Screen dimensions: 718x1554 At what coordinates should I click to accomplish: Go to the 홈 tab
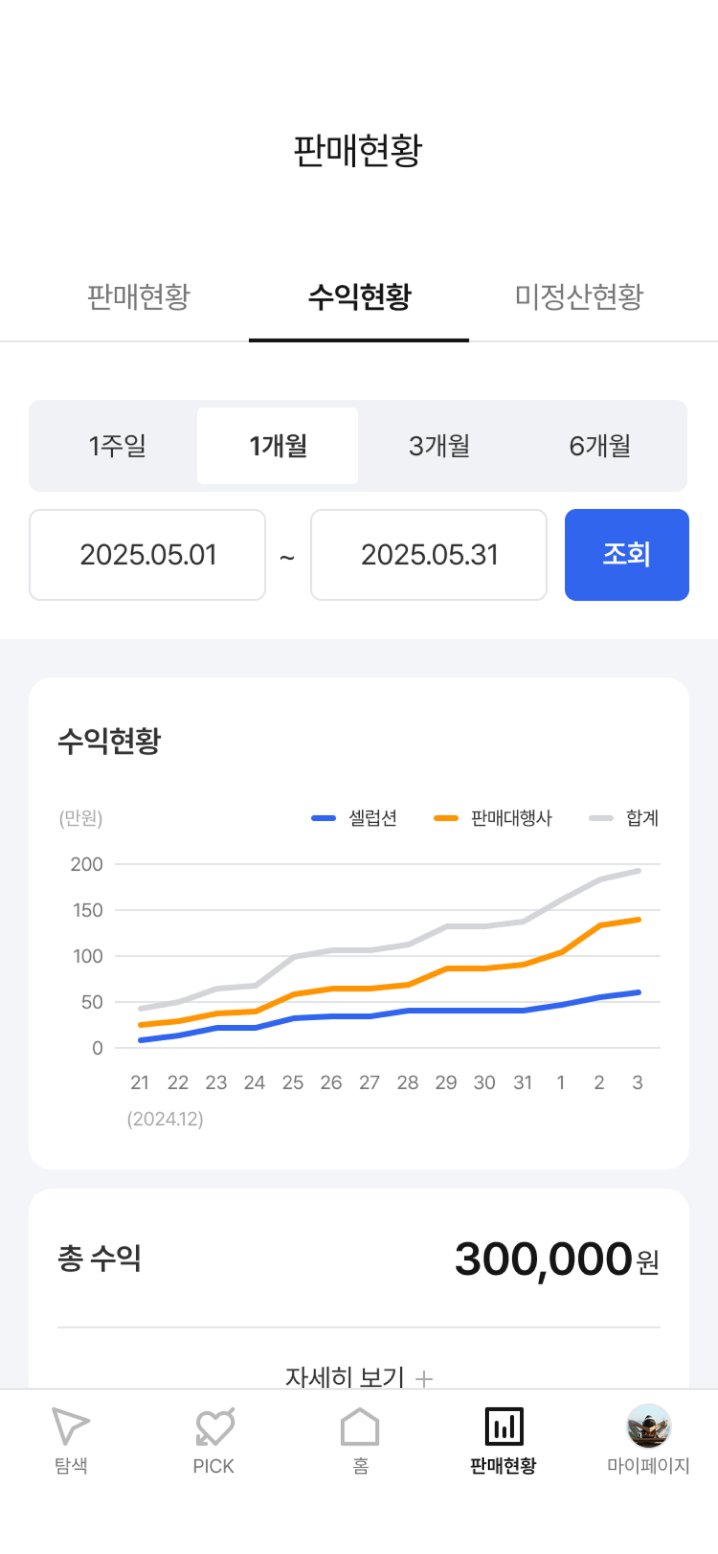click(360, 1440)
